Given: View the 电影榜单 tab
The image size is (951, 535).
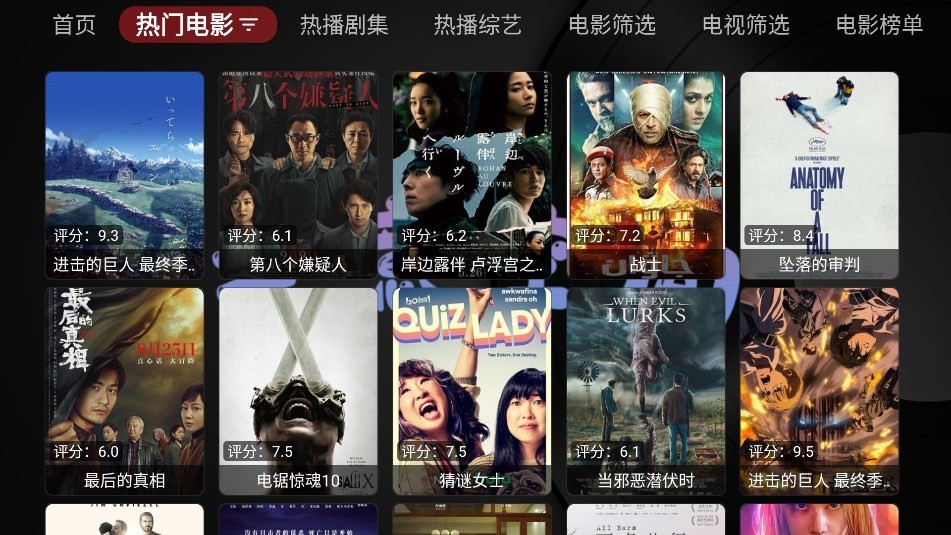Looking at the screenshot, I should pos(879,25).
